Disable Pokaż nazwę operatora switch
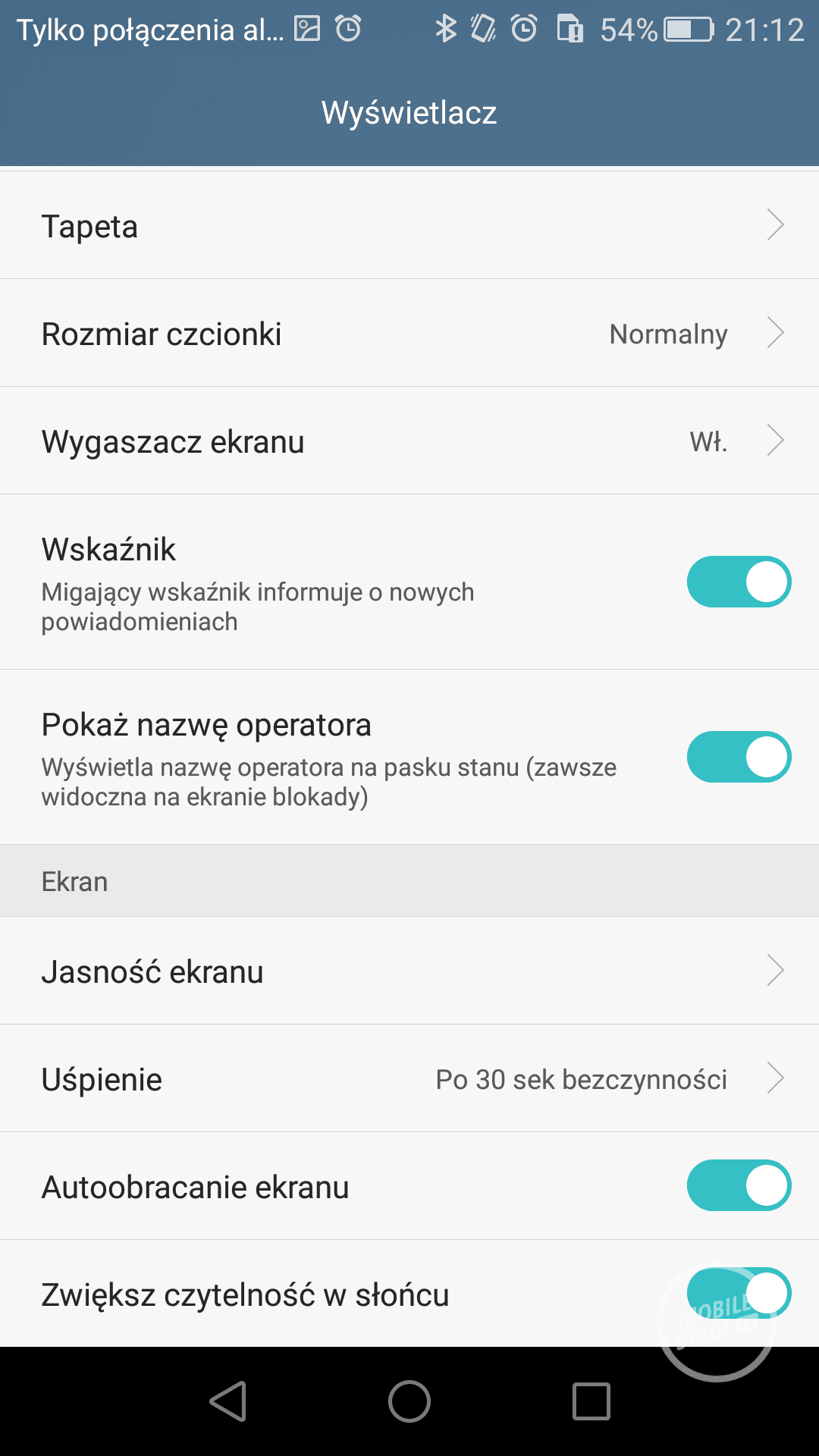 (x=738, y=757)
